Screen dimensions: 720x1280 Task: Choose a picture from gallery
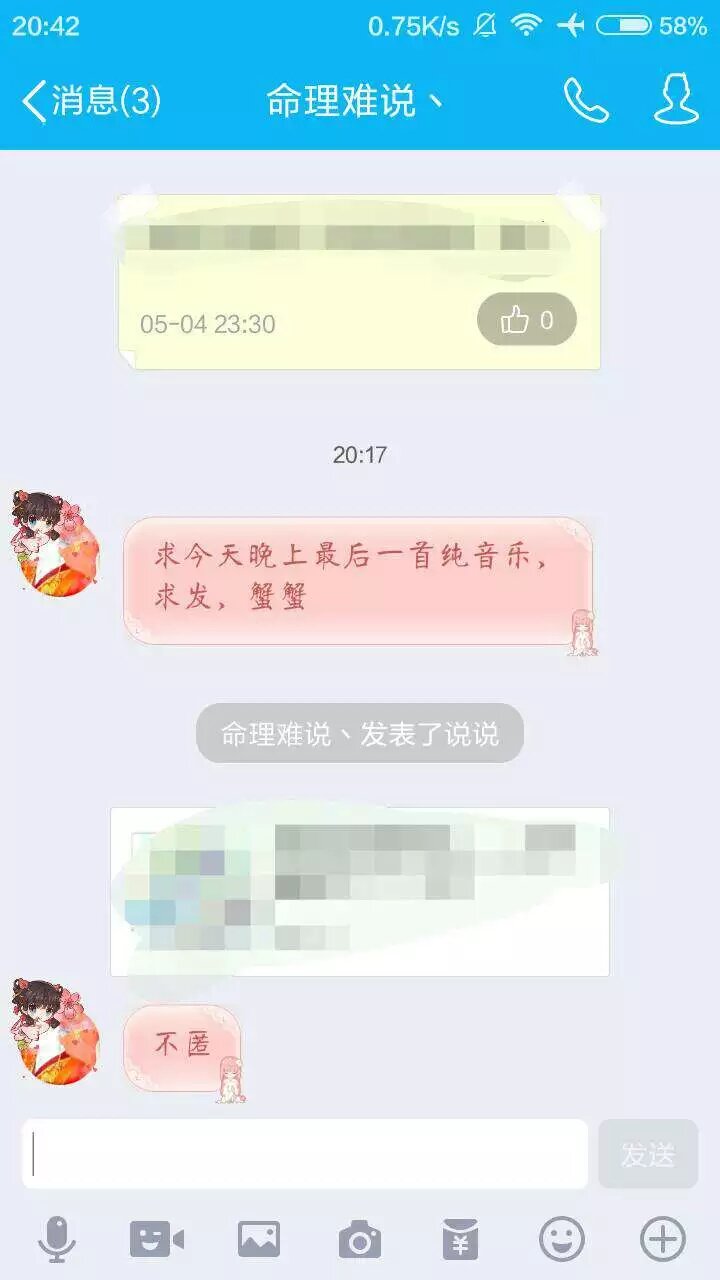click(x=259, y=1240)
